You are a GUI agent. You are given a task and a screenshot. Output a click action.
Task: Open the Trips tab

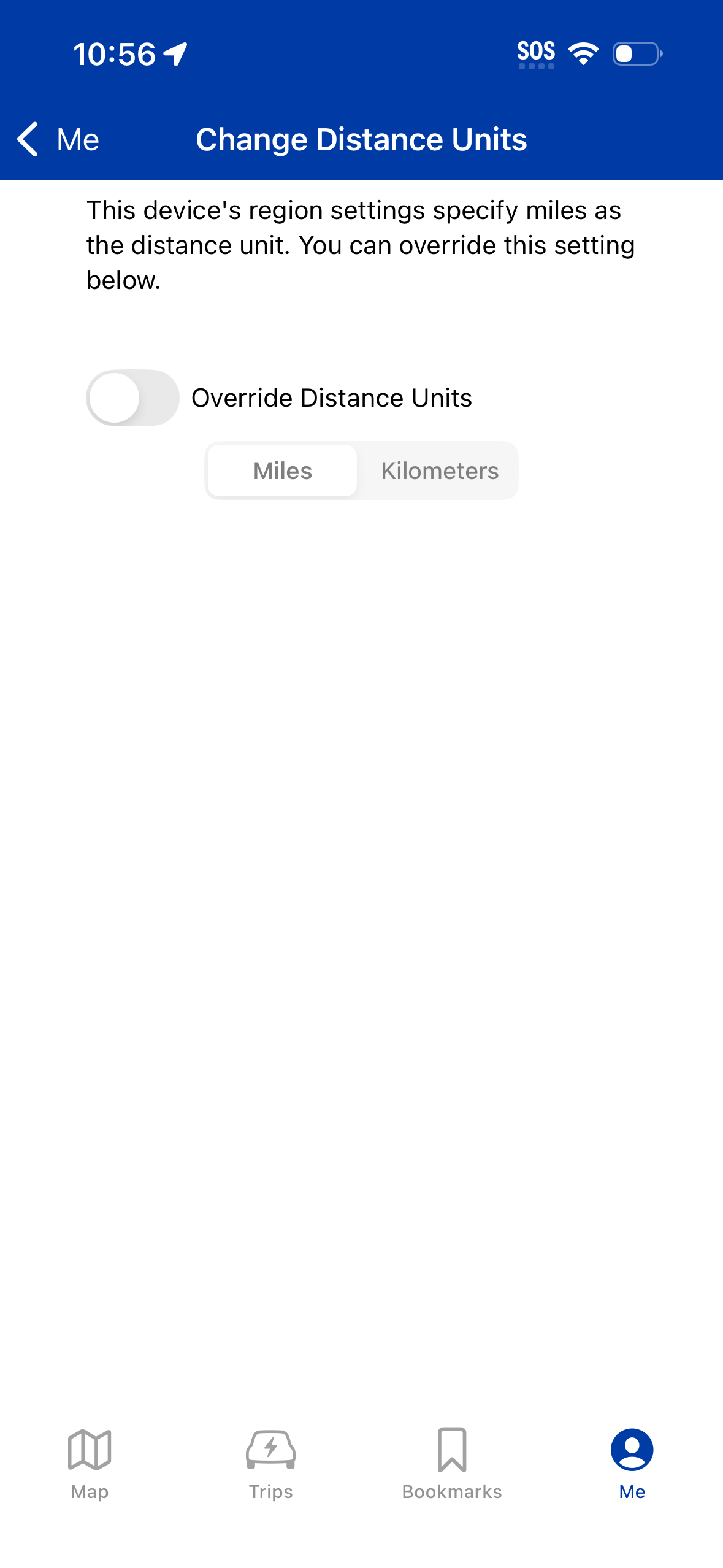270,1462
